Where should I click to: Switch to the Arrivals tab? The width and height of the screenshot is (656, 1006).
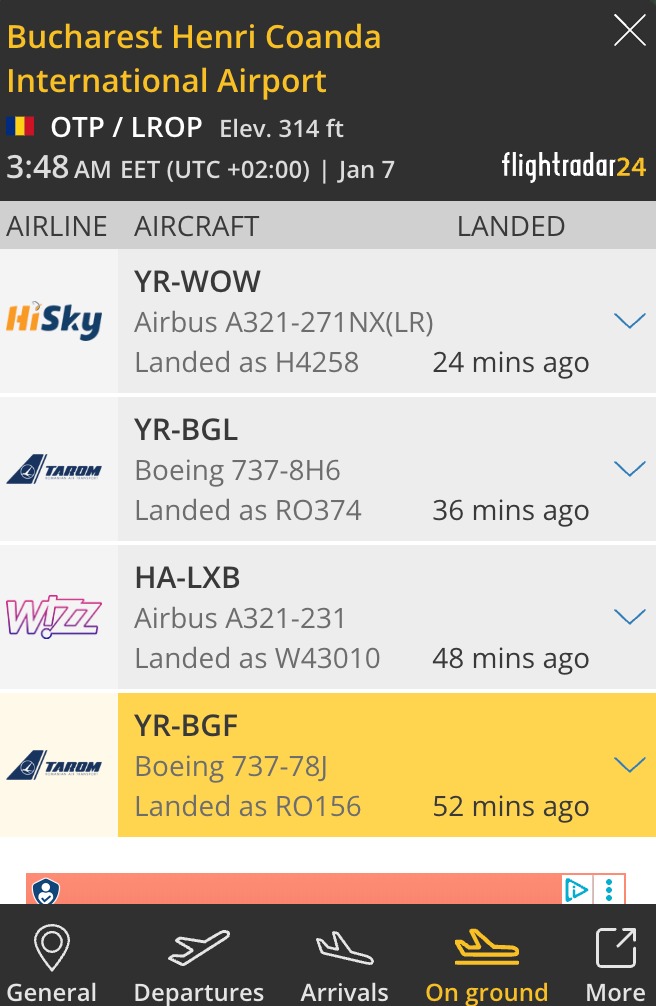344,962
